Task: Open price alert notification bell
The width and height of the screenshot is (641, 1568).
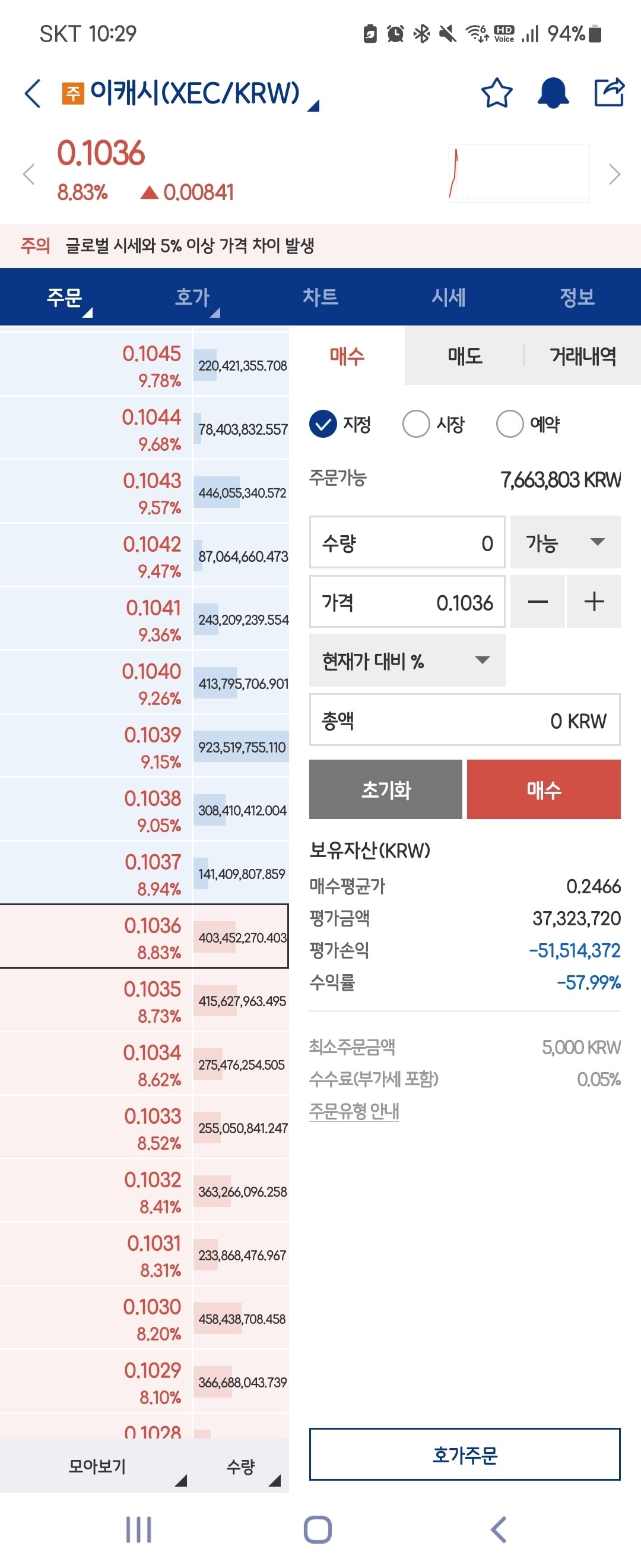Action: coord(552,93)
